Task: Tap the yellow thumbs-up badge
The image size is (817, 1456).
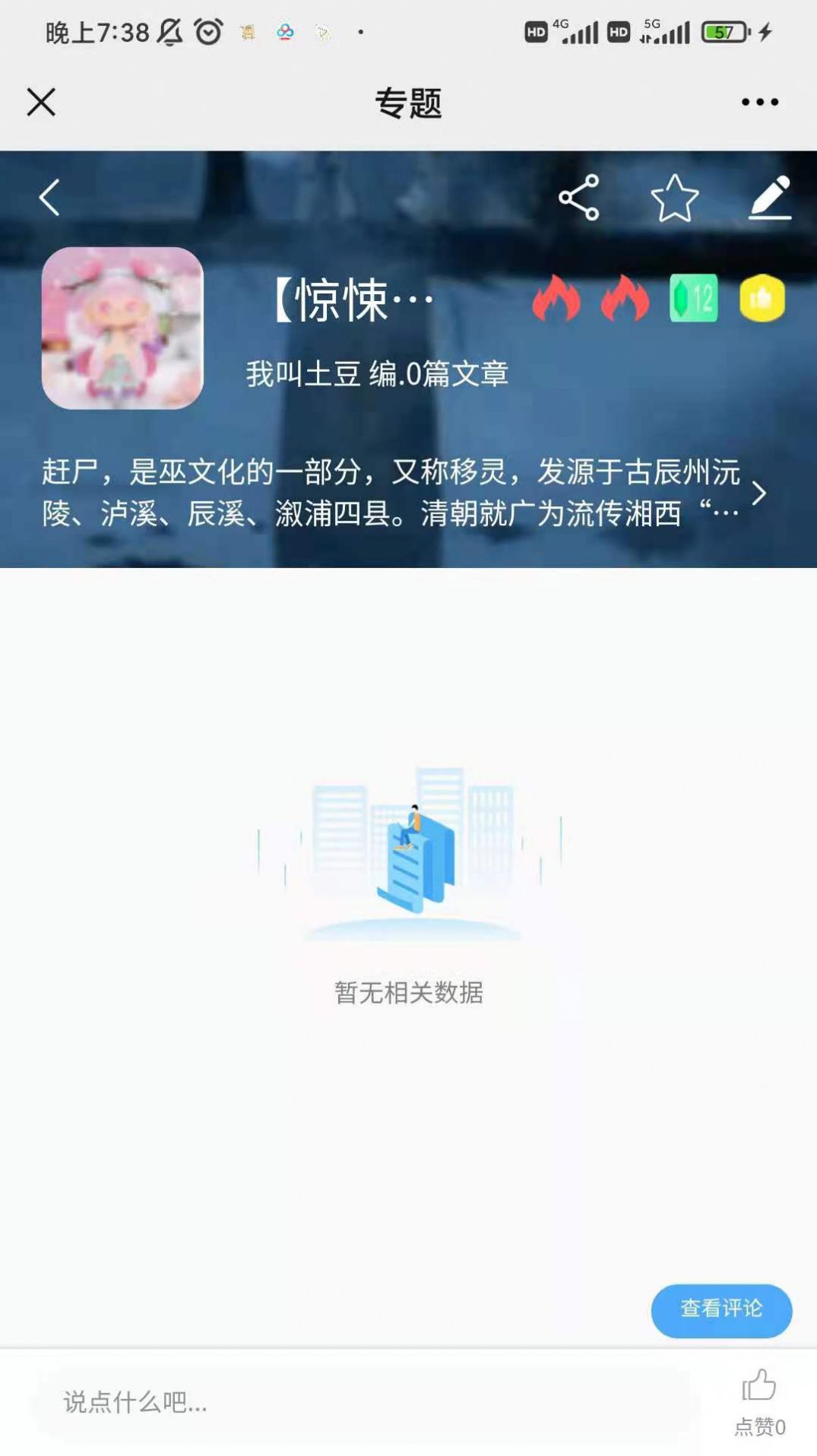Action: coord(762,298)
